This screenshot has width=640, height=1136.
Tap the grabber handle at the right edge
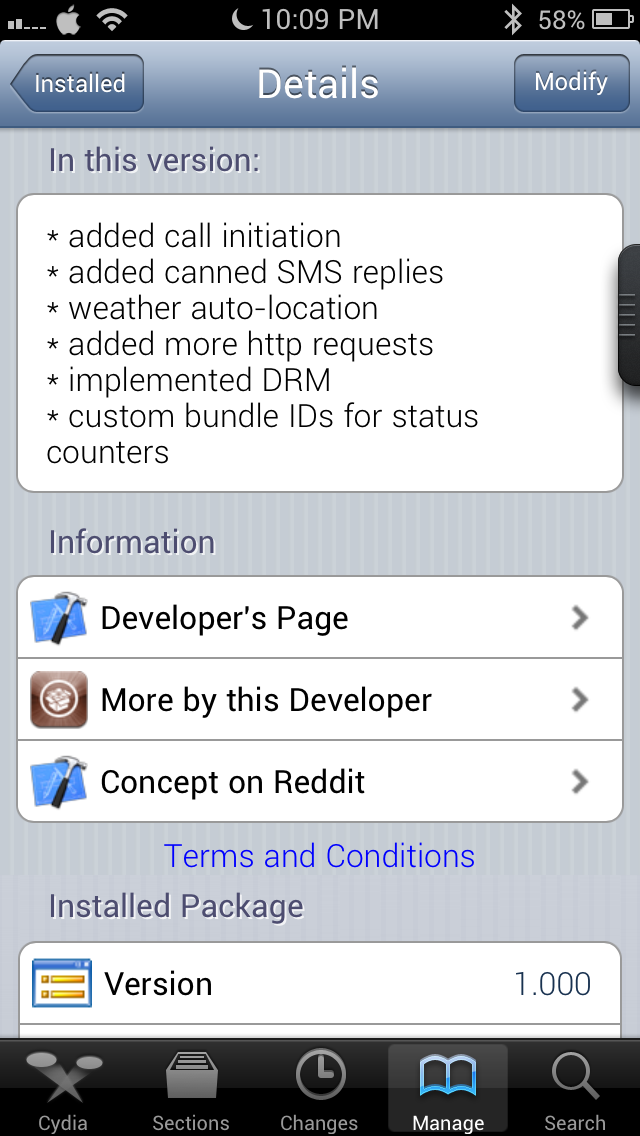(x=629, y=316)
